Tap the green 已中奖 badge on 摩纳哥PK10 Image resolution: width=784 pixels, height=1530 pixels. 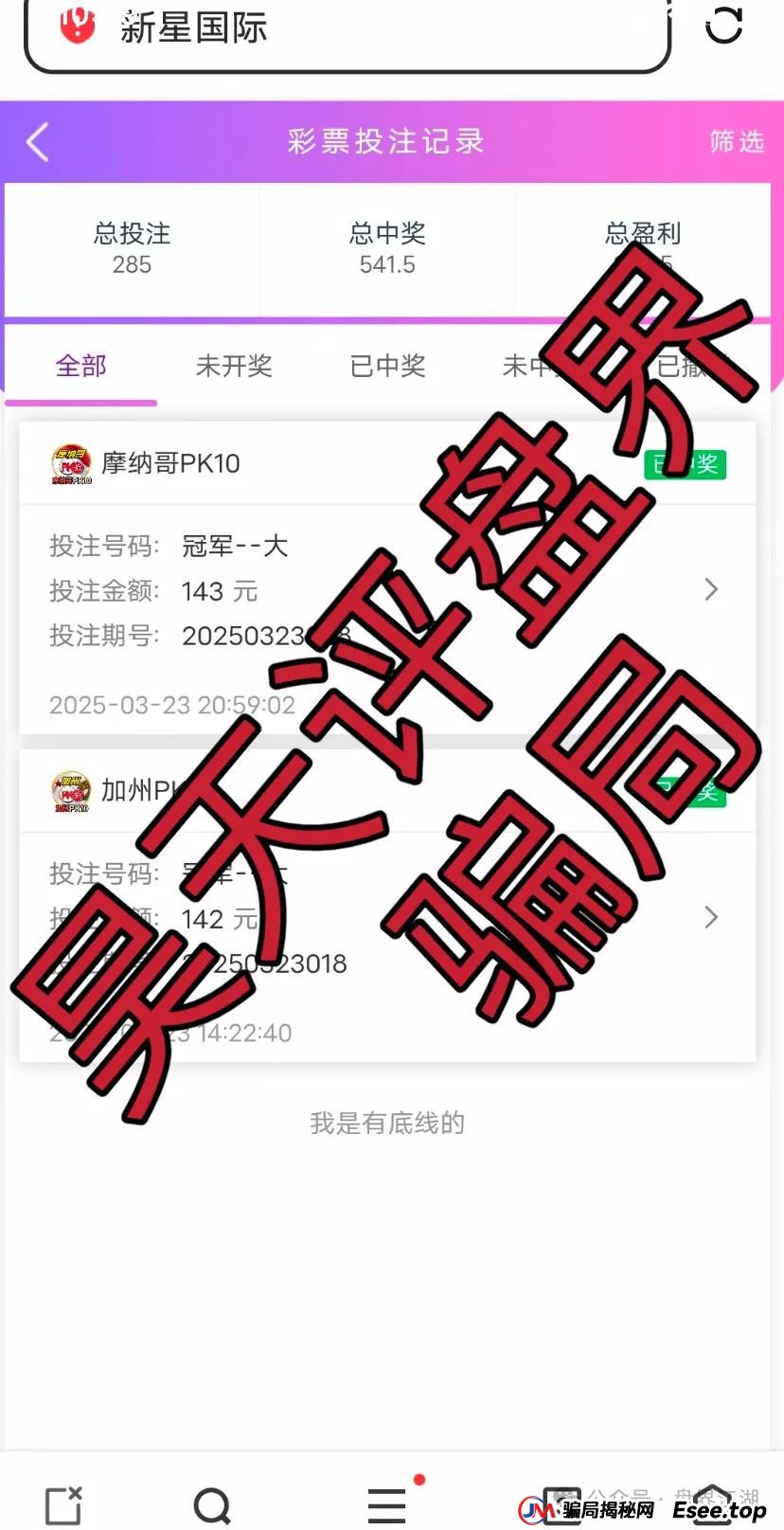click(x=684, y=465)
